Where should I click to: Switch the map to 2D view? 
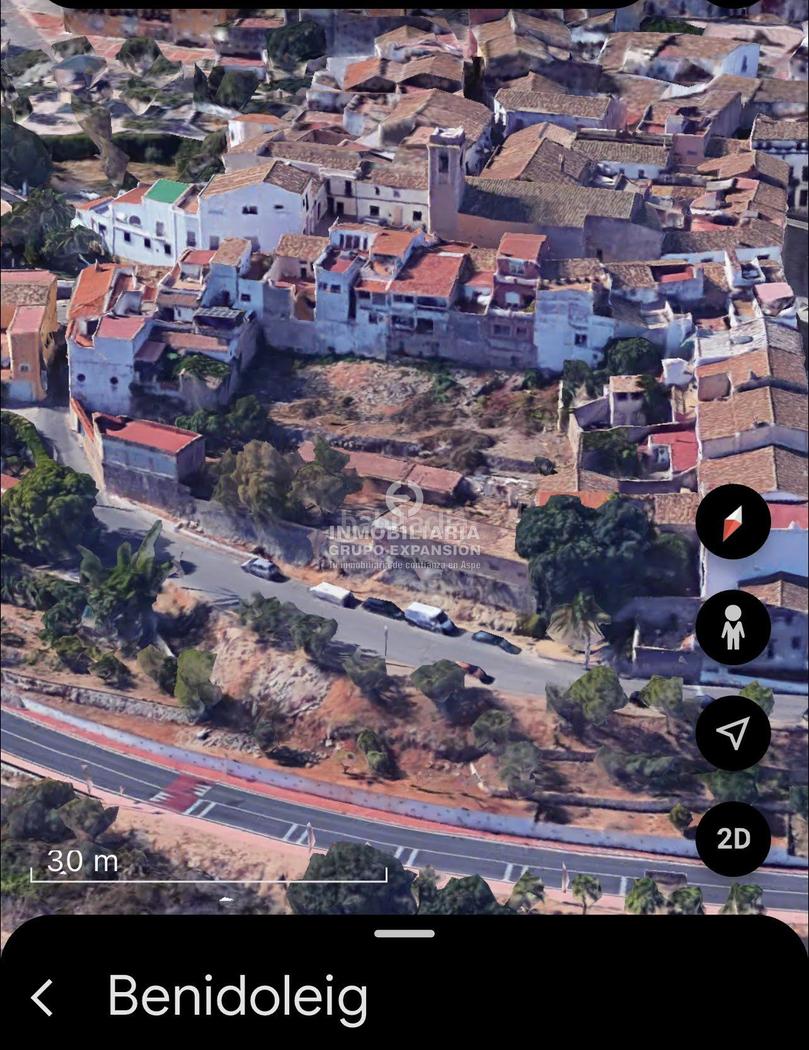click(733, 838)
